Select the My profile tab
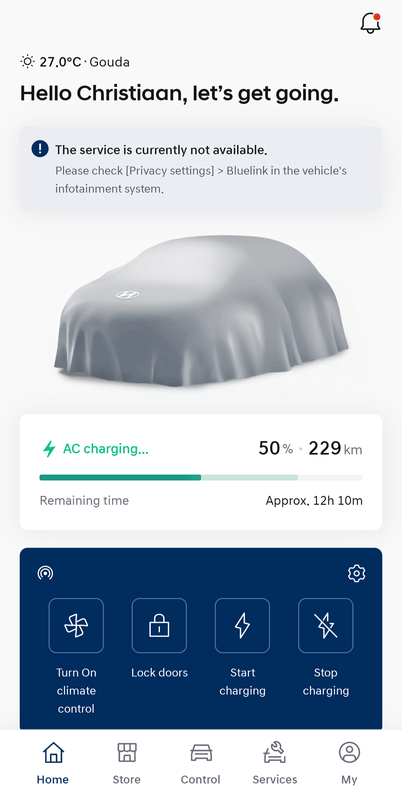Viewport: 402px width, 800px height. (349, 763)
